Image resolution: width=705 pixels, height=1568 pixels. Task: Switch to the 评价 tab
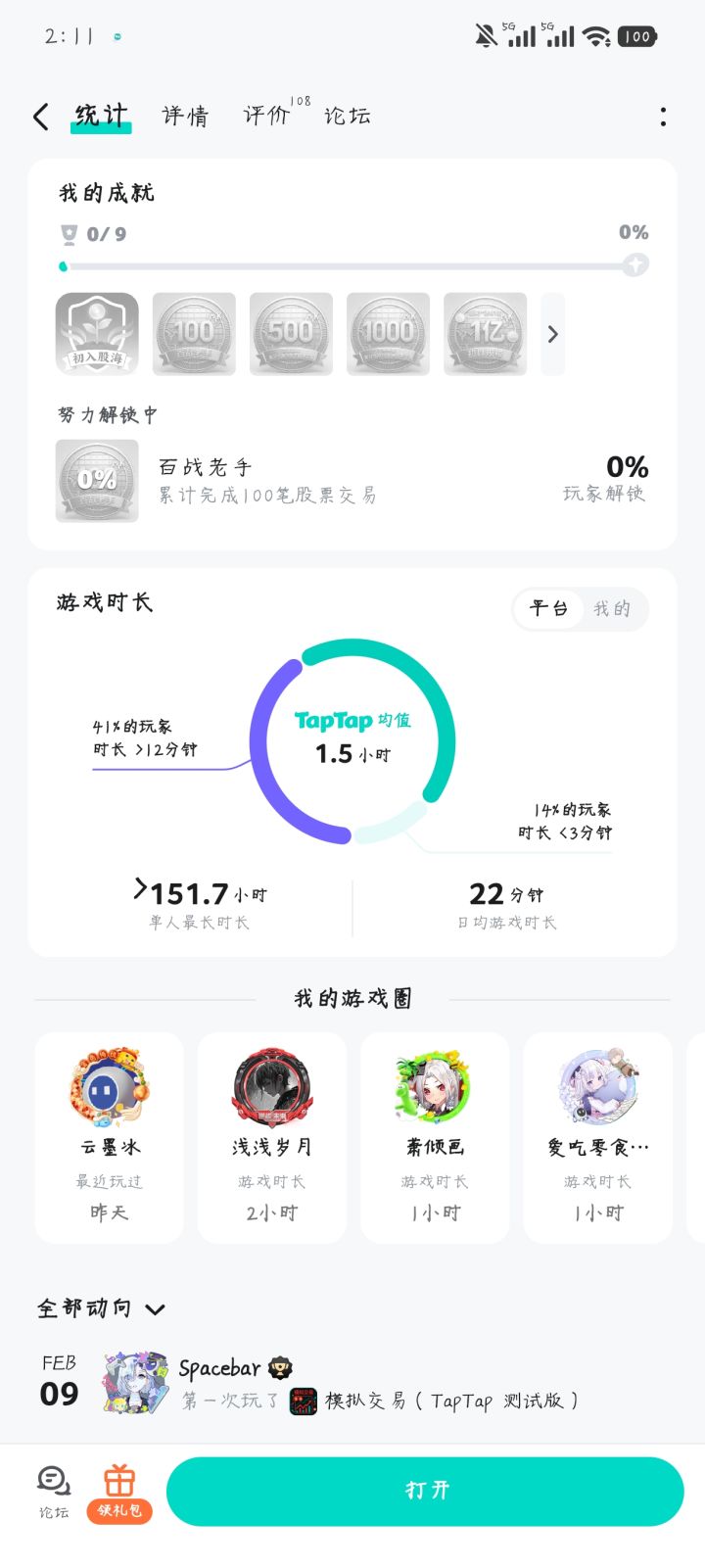[x=265, y=116]
